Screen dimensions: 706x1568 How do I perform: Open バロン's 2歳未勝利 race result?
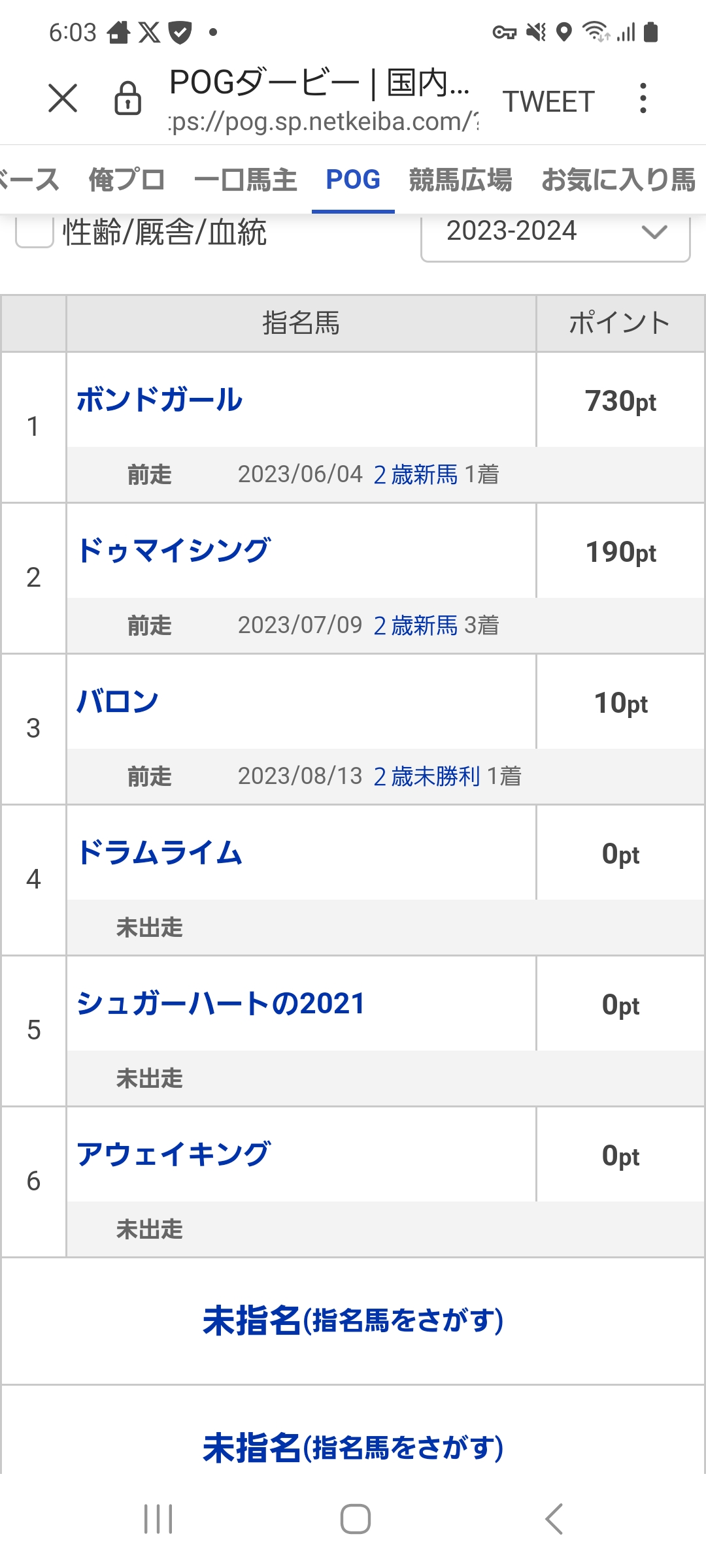(426, 776)
